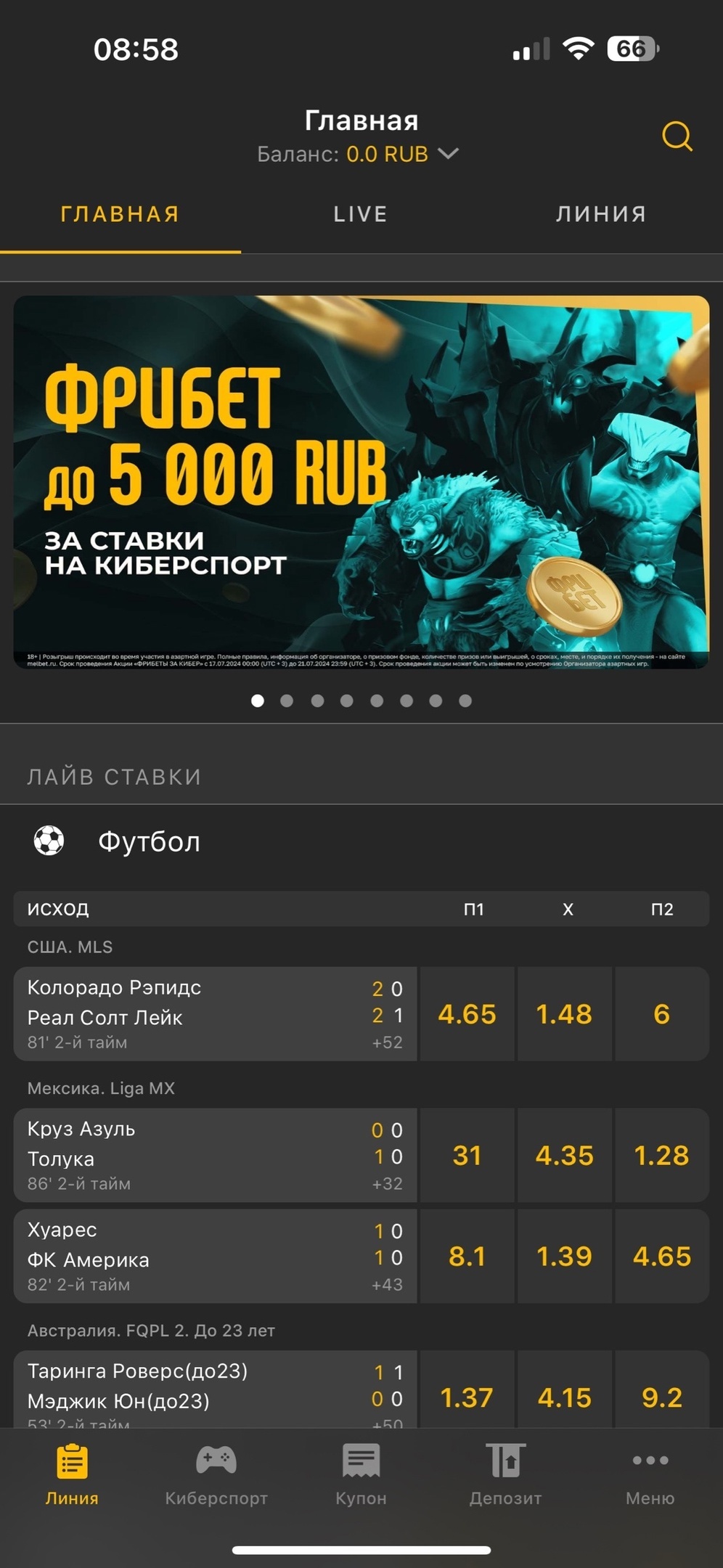Switch to the ЛИНИЯ top tab

(601, 214)
